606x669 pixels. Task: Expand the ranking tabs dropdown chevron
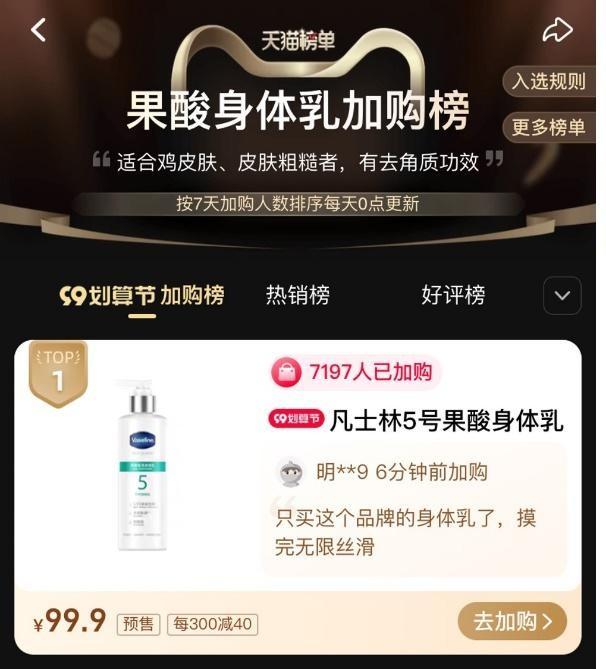561,296
